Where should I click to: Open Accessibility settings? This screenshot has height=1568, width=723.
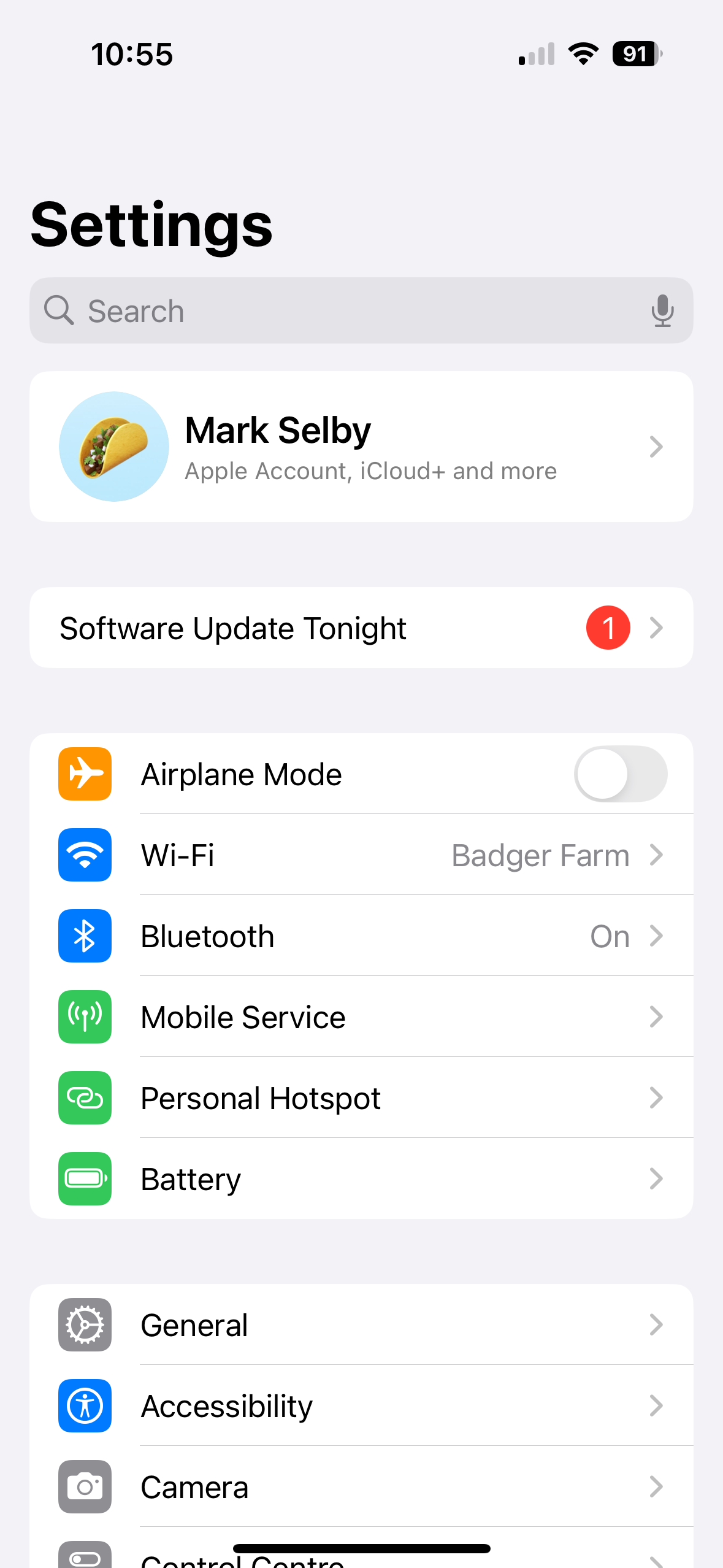click(361, 1406)
